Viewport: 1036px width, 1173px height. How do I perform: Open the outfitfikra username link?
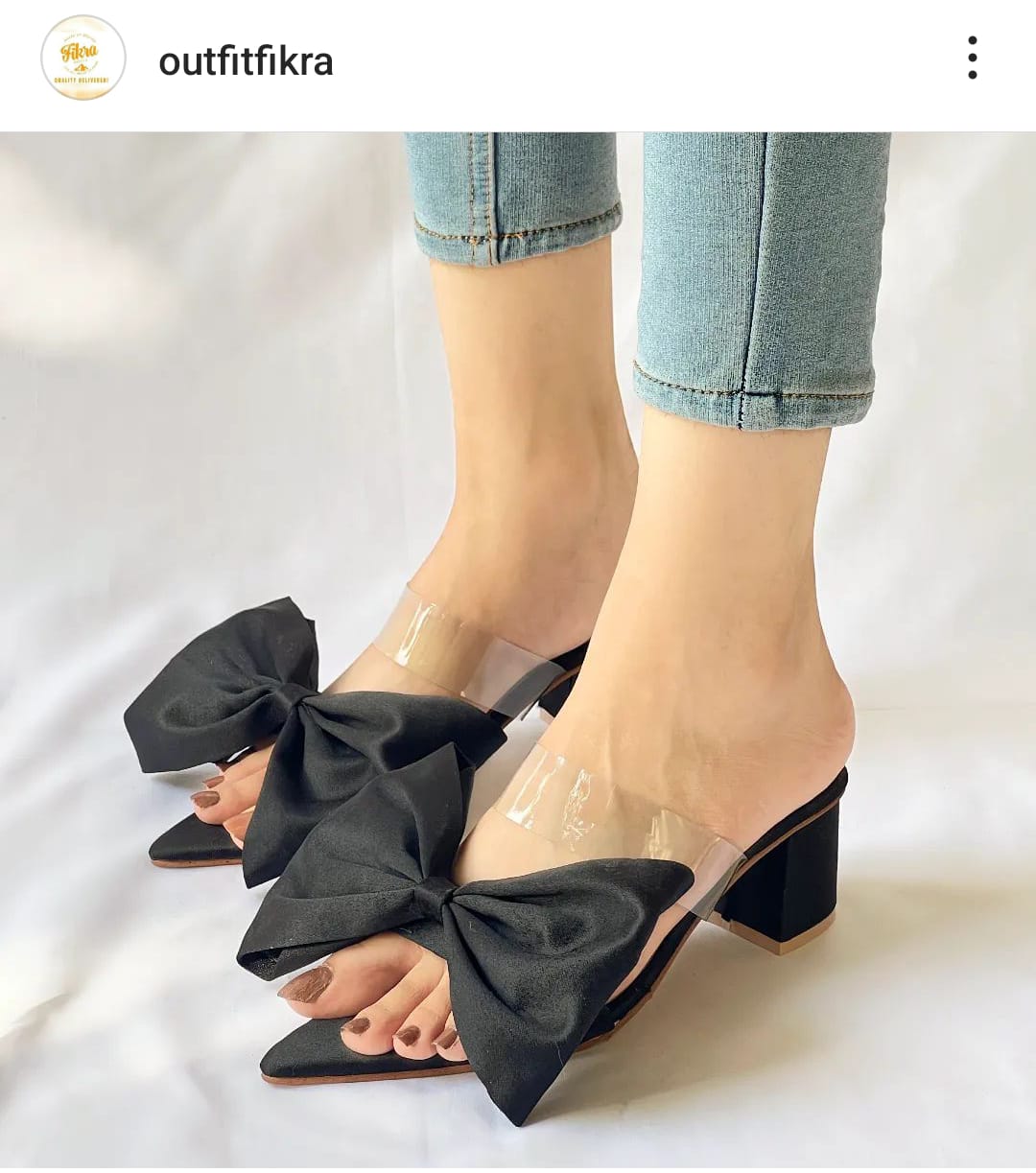click(246, 61)
